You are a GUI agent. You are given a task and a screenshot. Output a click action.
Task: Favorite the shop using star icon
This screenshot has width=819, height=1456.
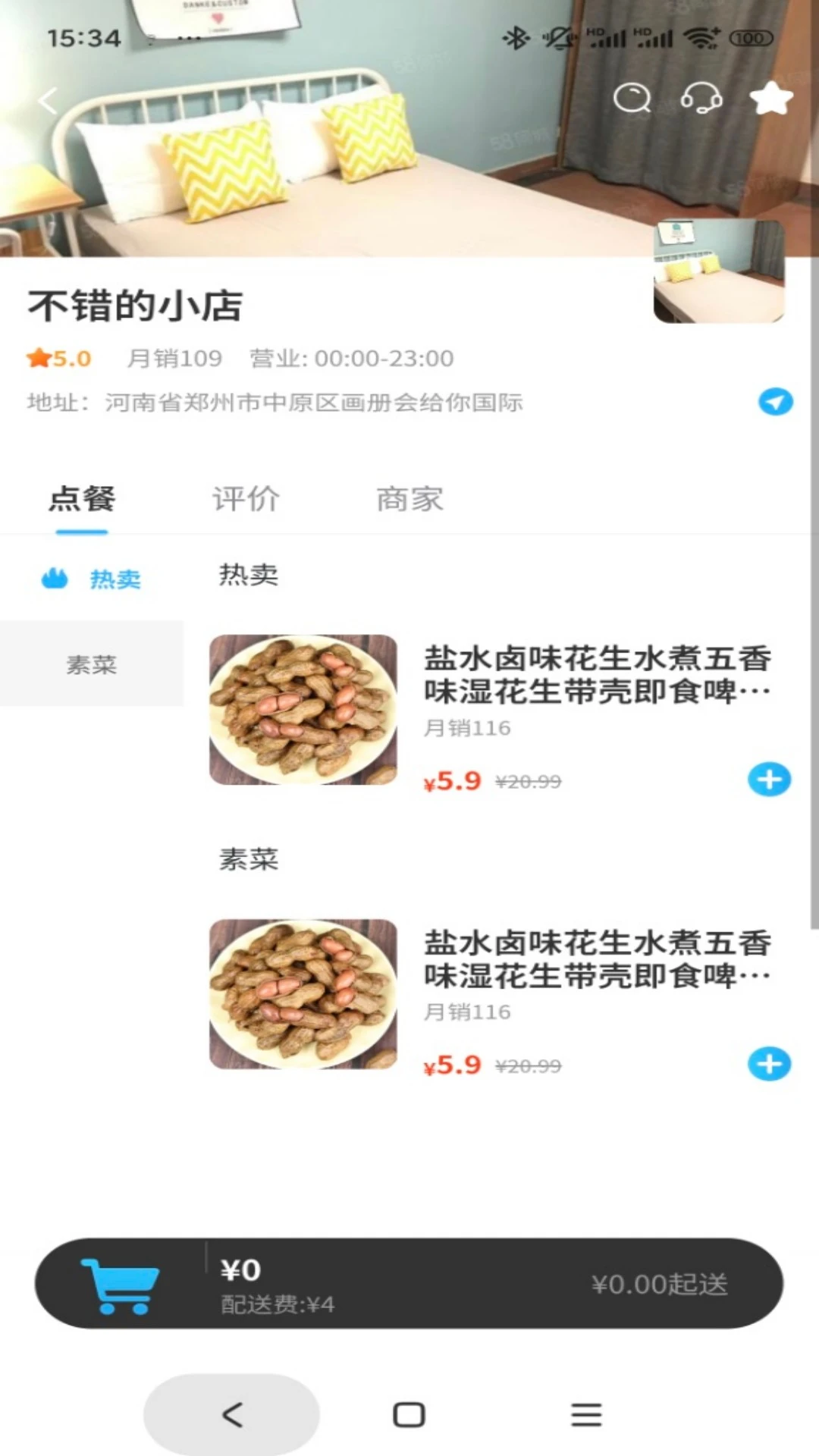[771, 97]
